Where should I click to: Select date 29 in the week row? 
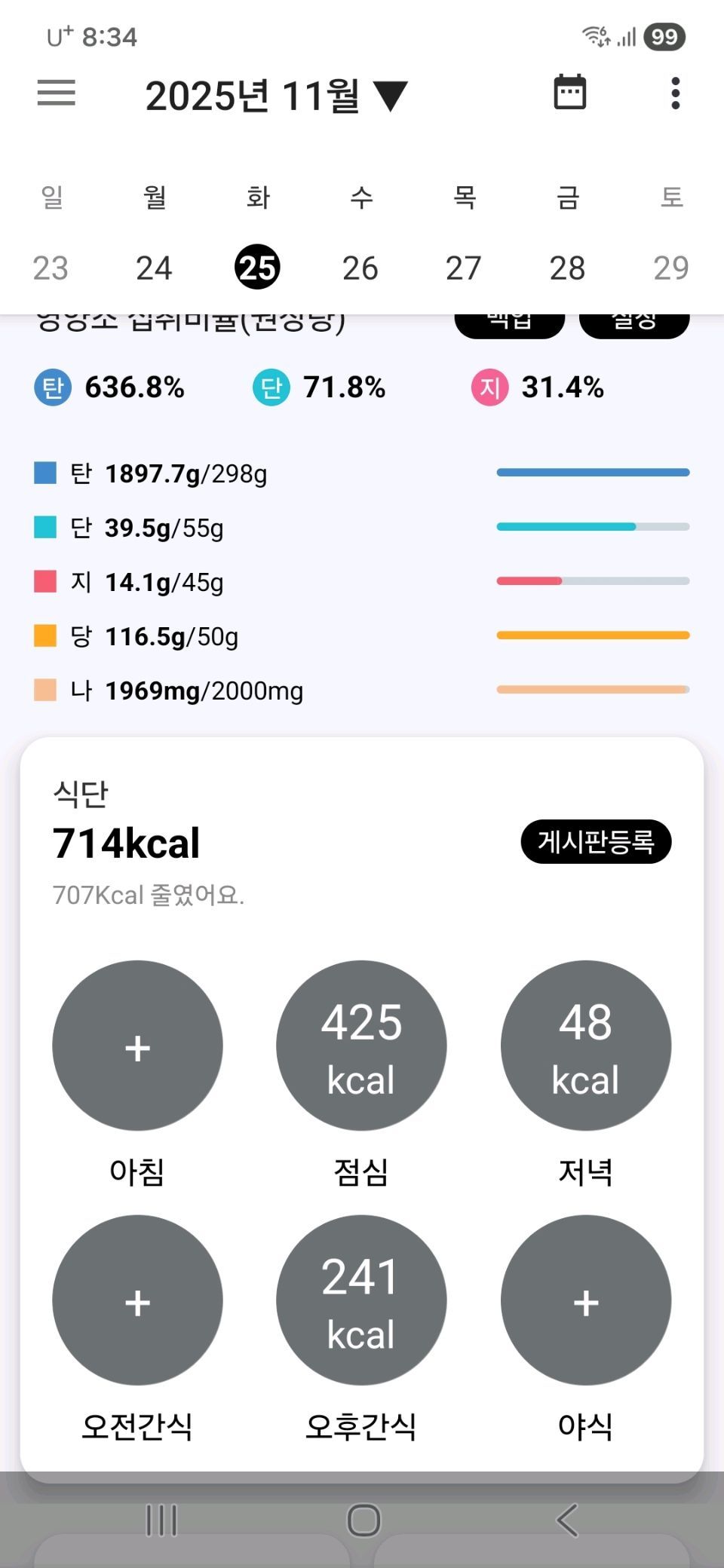click(670, 268)
